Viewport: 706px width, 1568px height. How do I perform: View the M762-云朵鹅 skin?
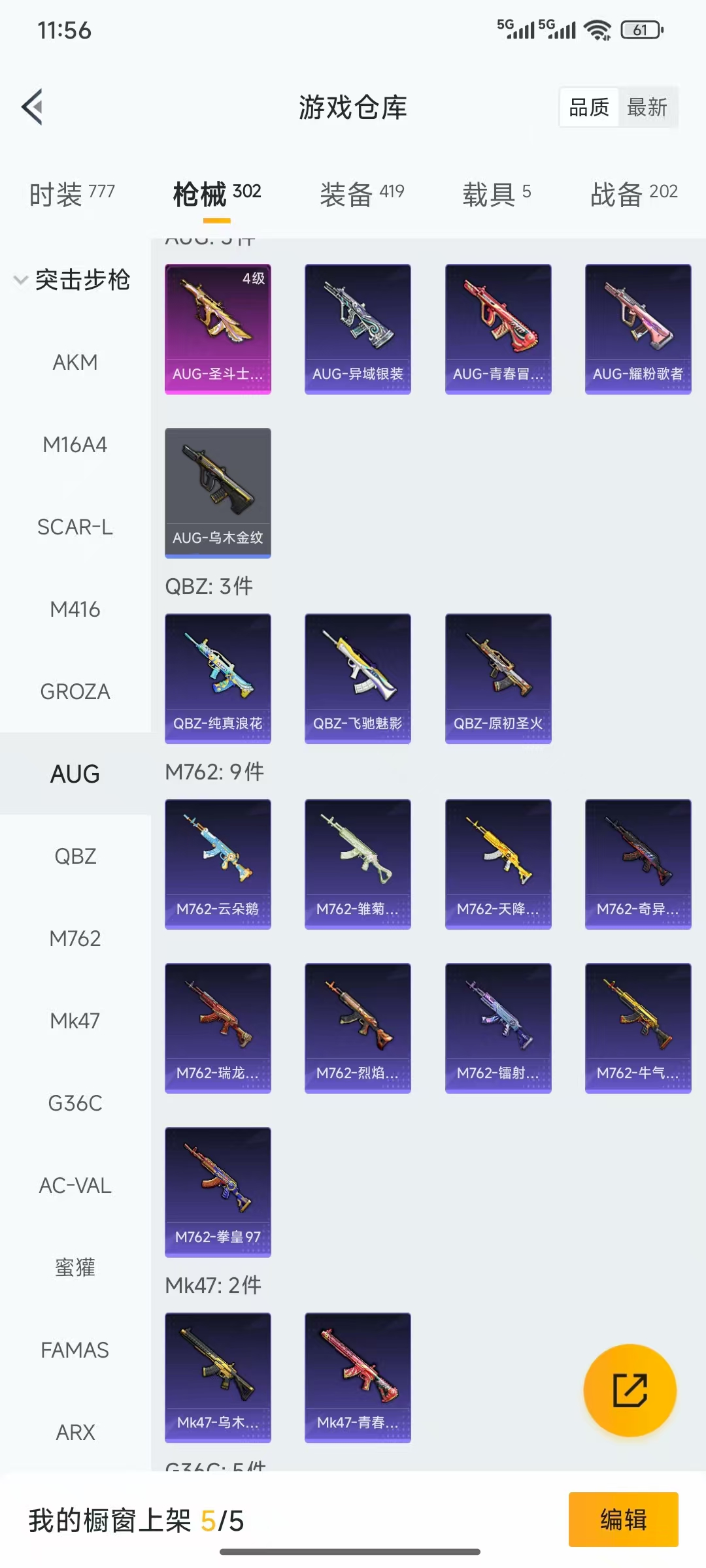click(x=218, y=864)
